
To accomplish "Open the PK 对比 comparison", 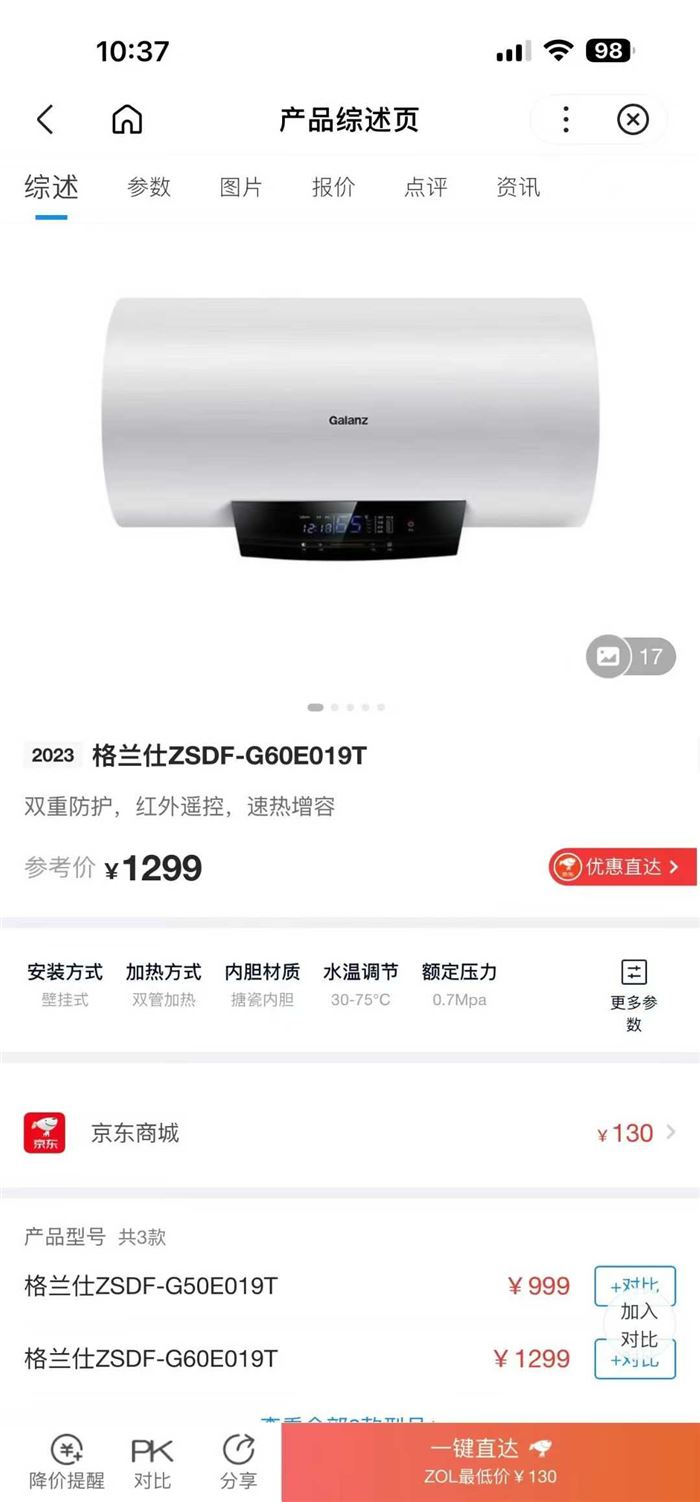I will point(152,1461).
